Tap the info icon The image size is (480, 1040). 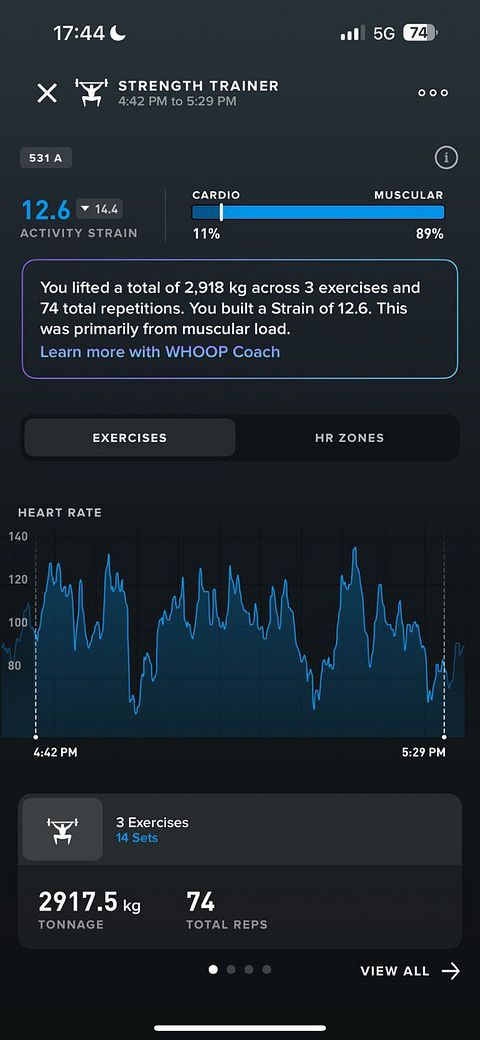[446, 158]
